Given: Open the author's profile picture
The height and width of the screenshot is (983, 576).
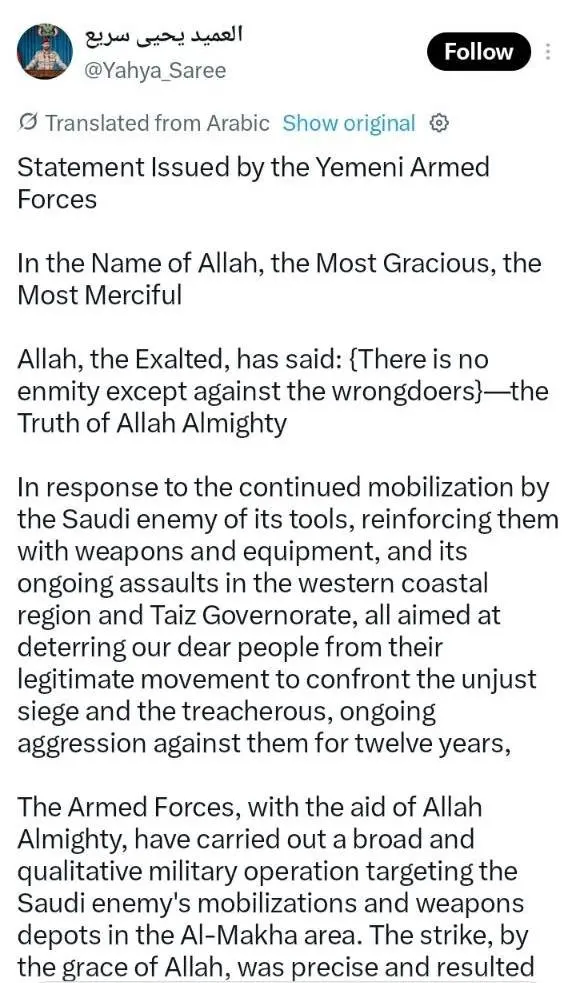Looking at the screenshot, I should click(47, 51).
